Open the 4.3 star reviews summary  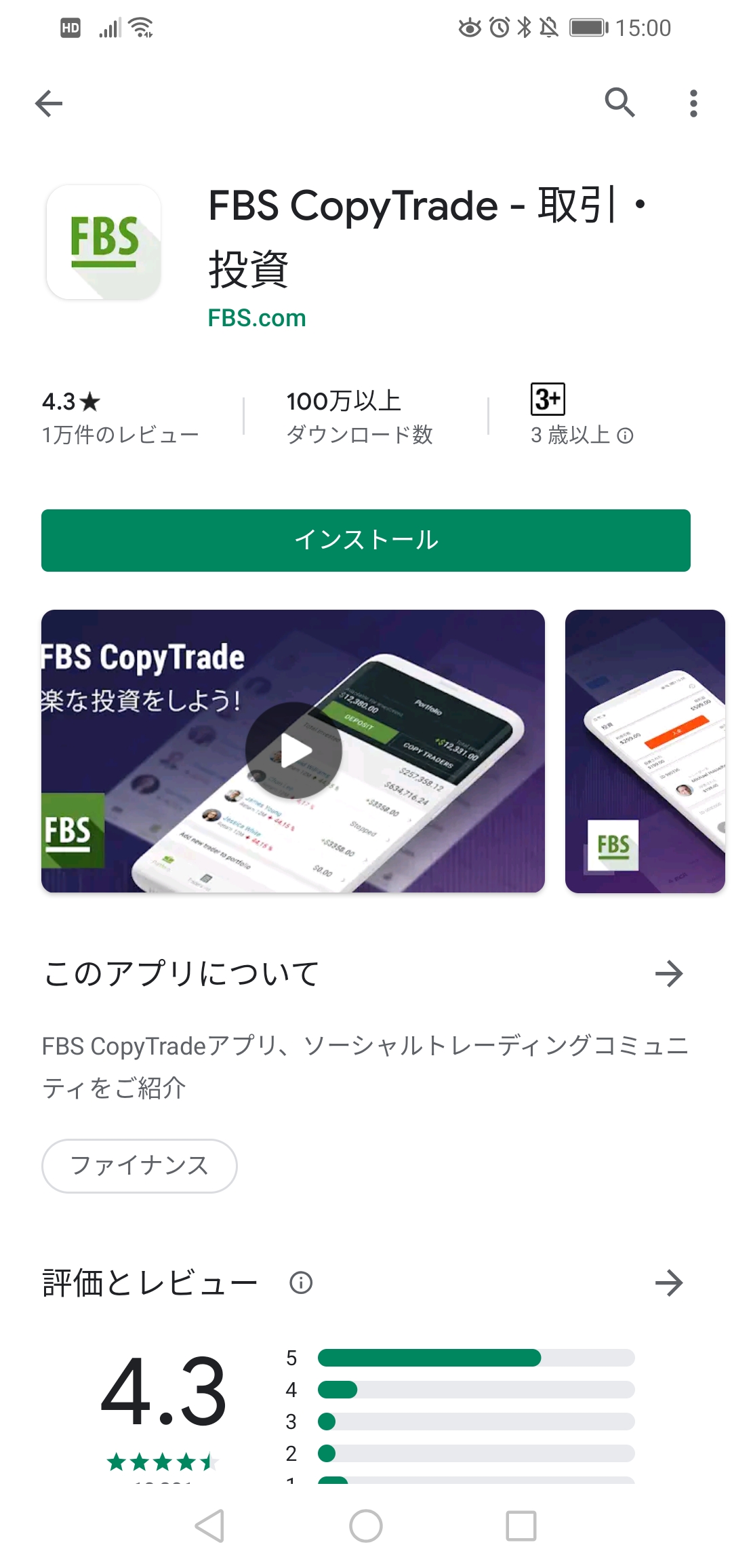pos(120,416)
